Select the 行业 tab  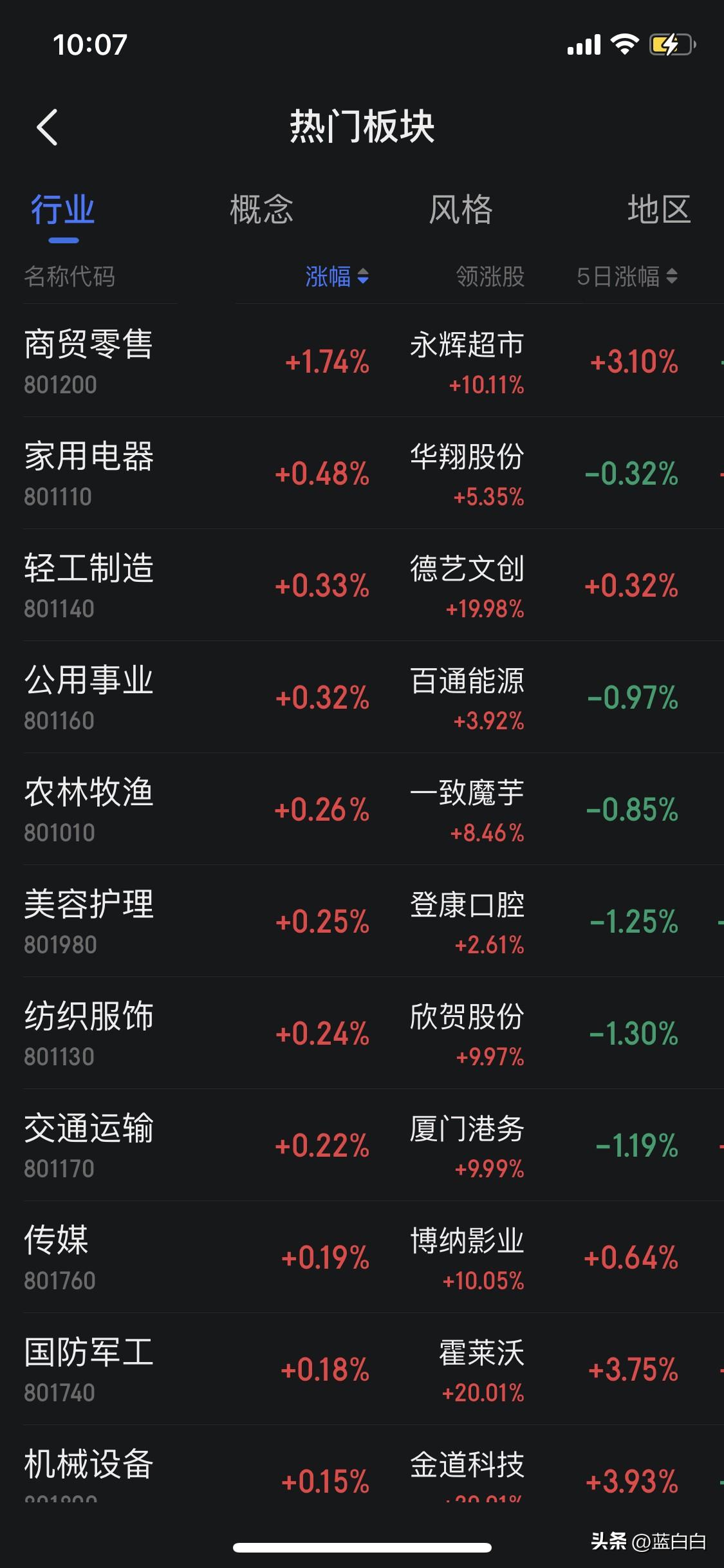tap(63, 210)
